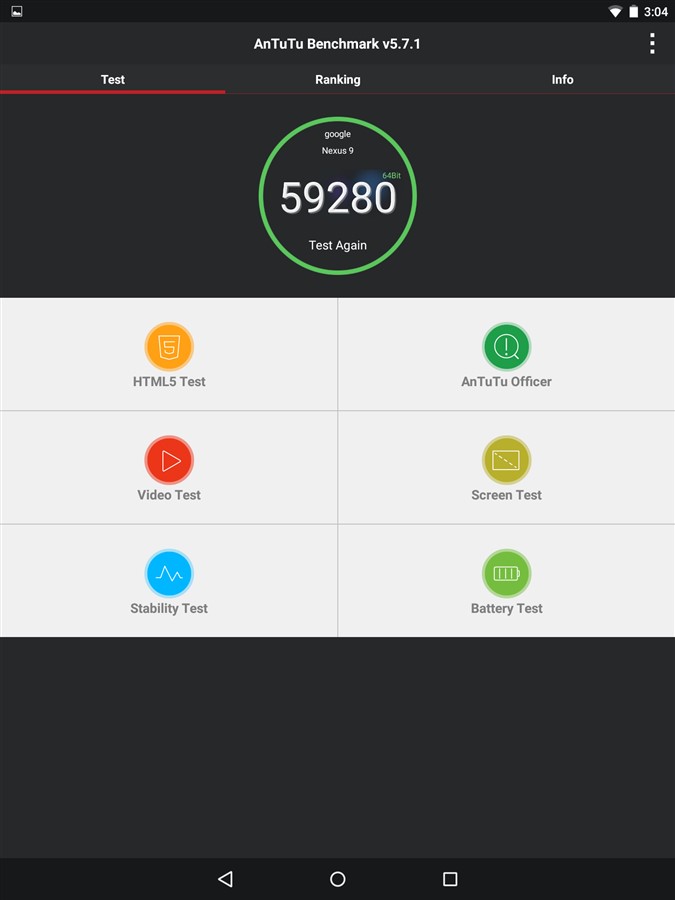Image resolution: width=675 pixels, height=900 pixels.
Task: Run the Screen Test
Action: pyautogui.click(x=506, y=468)
